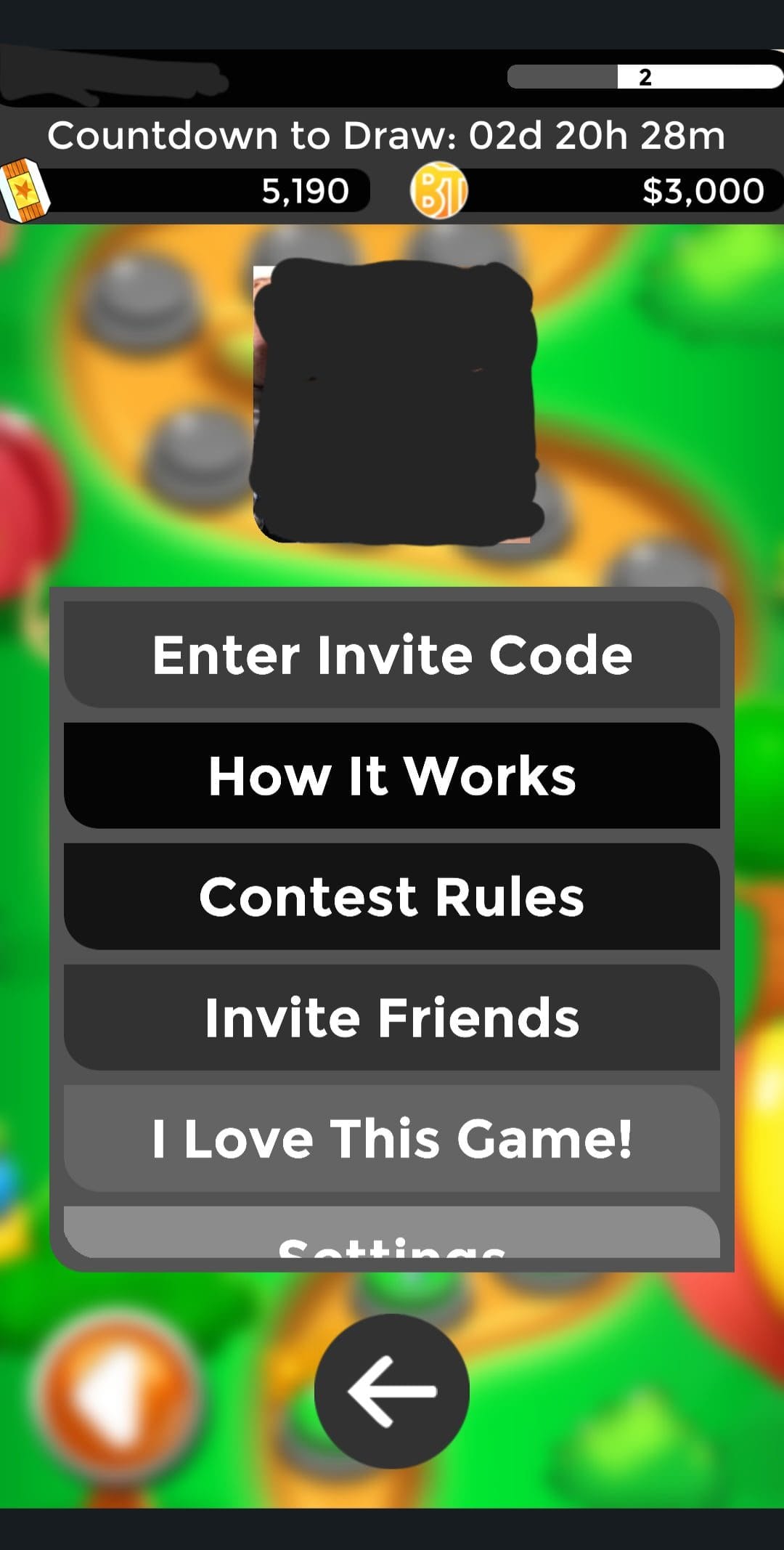This screenshot has width=784, height=1550.
Task: Select Invite Friends
Action: (x=392, y=1018)
